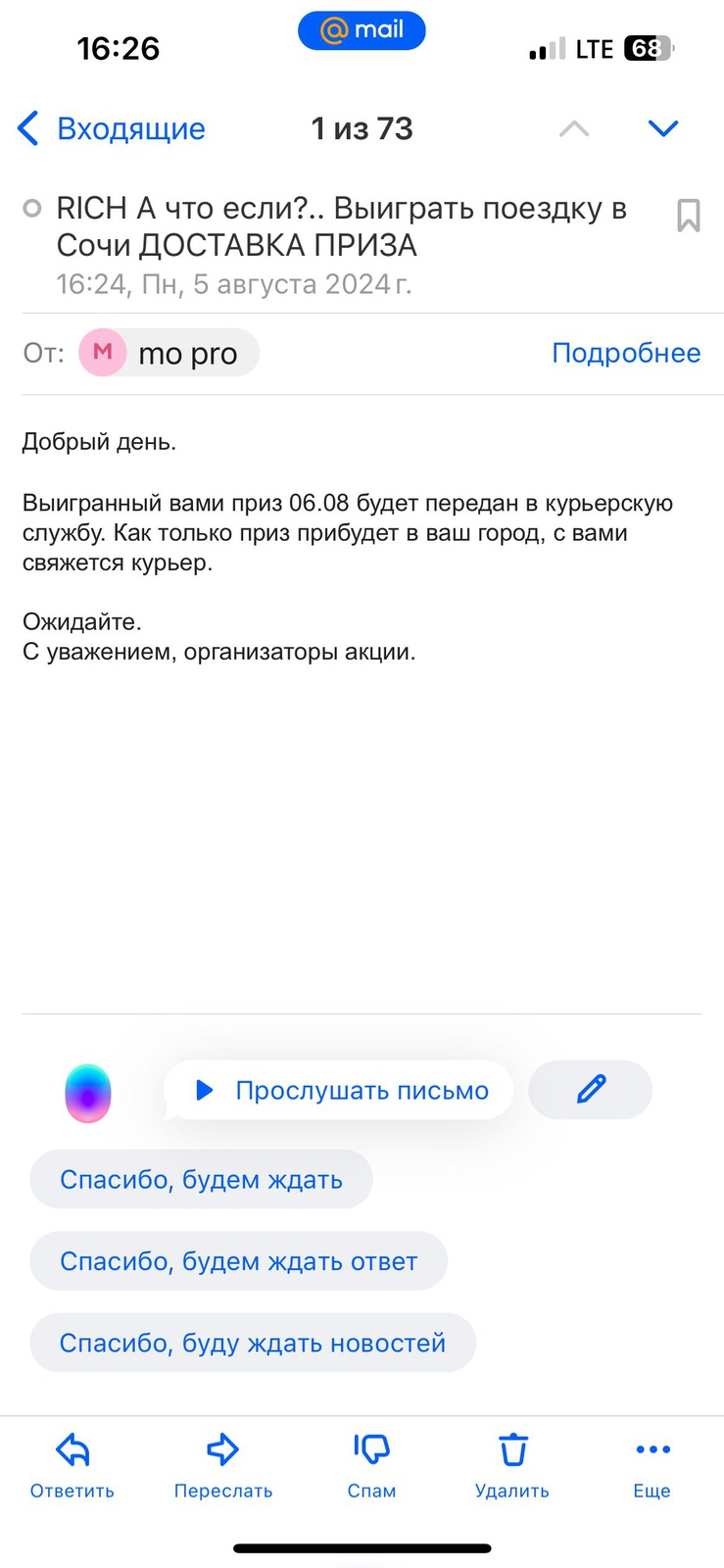
Task: Select reply Спасибо, будем ждать ответ
Action: [x=238, y=1261]
